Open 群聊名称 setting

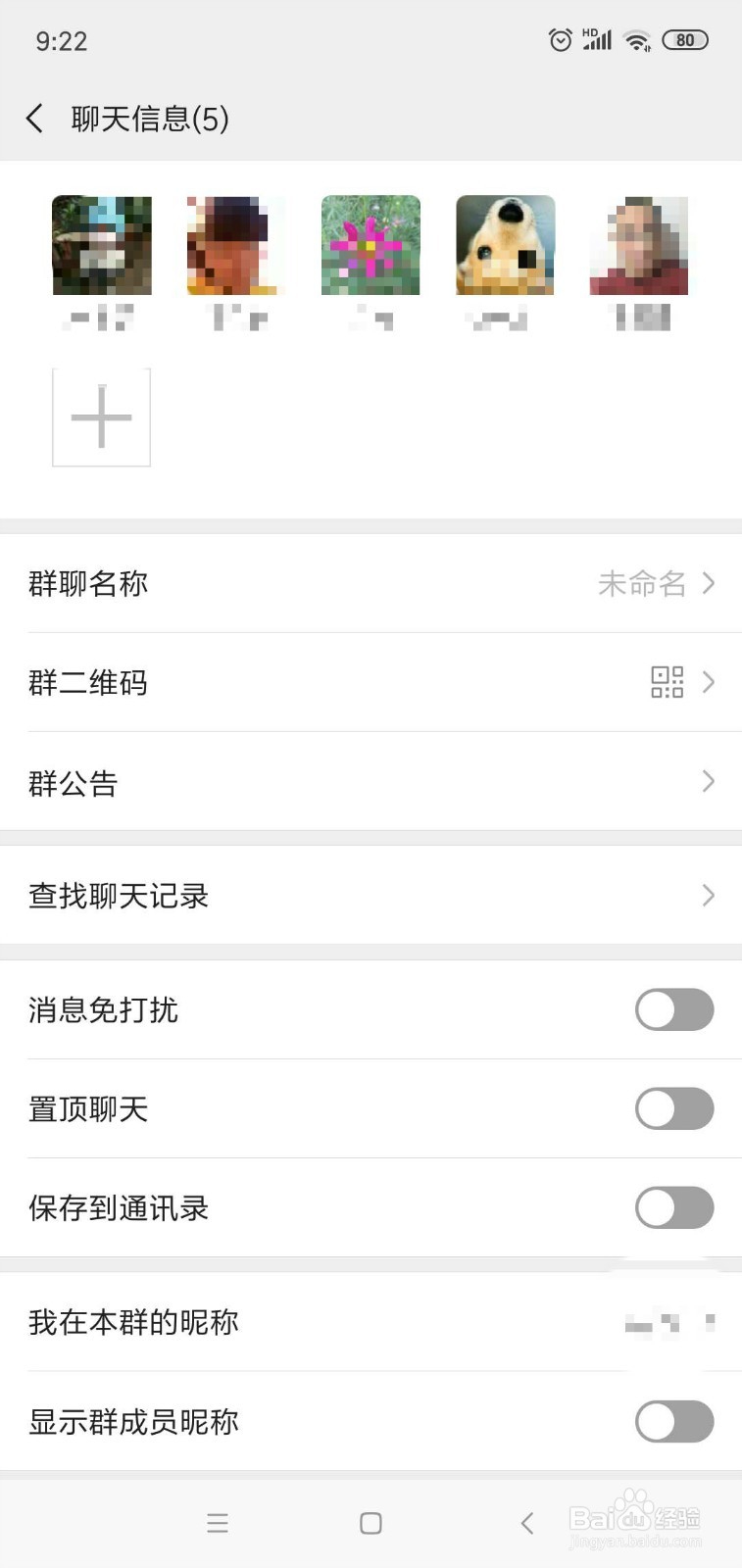click(371, 583)
